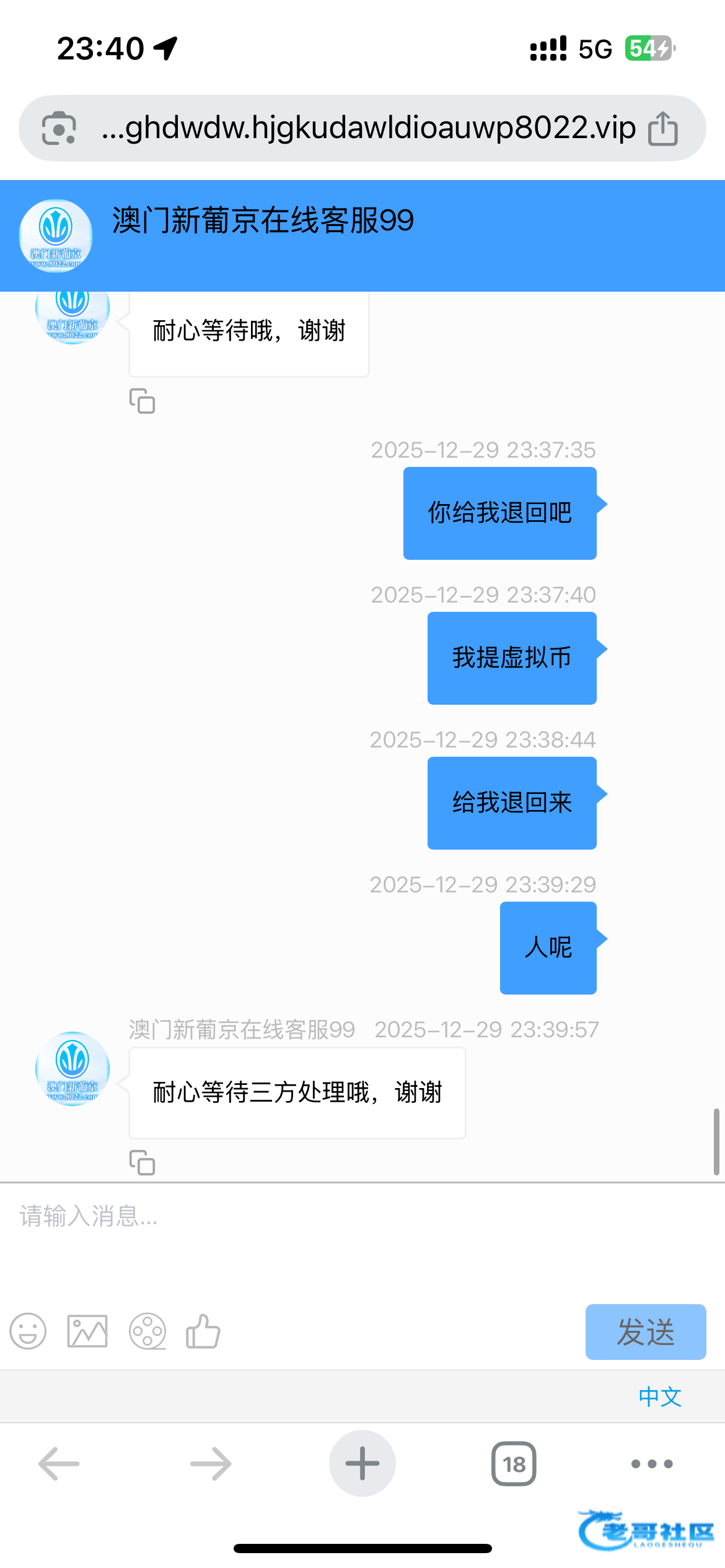Open the camera scan icon in the address bar
The height and width of the screenshot is (1568, 725).
tap(59, 129)
